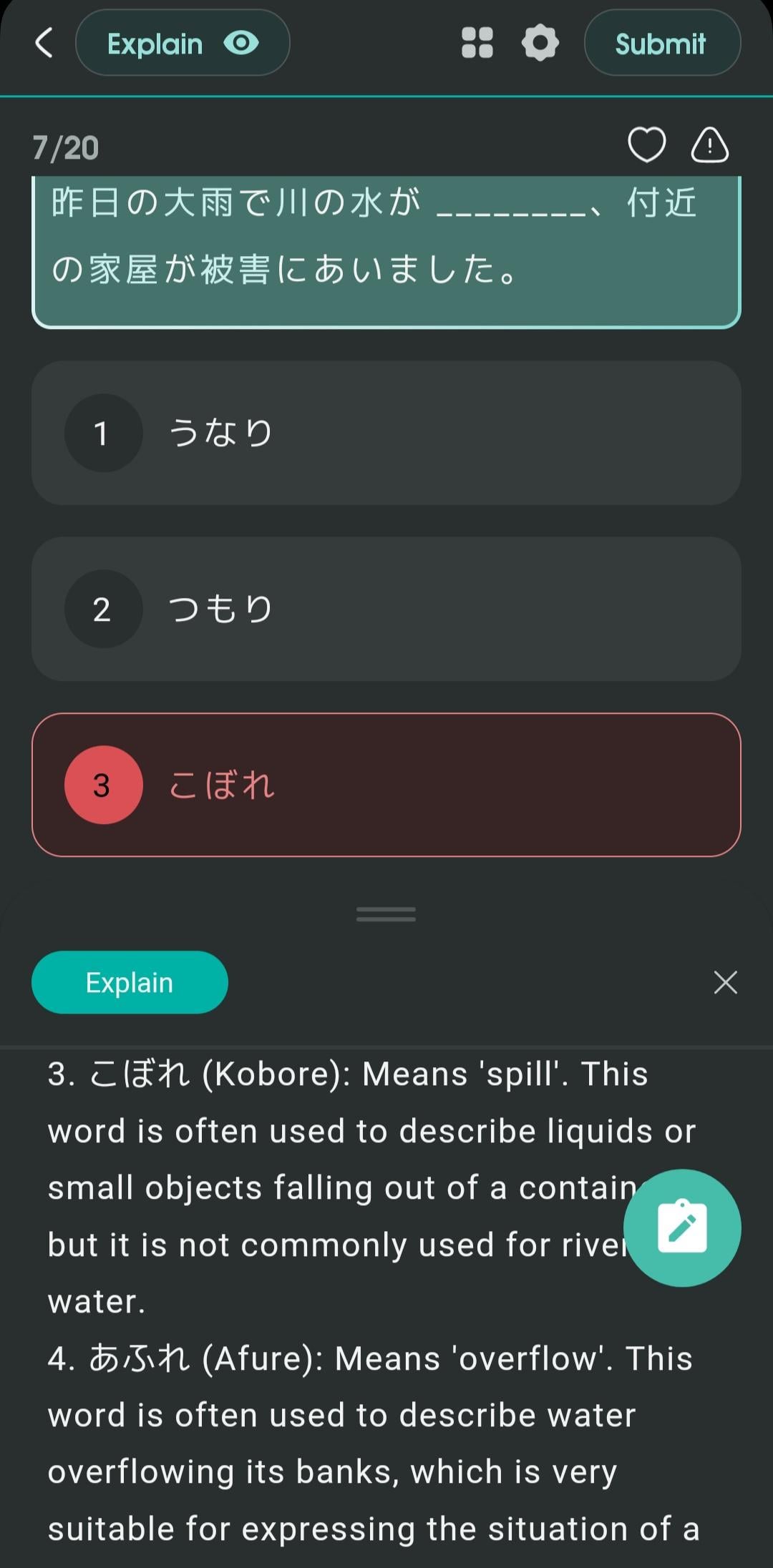Select answer 1 うなり
Viewport: 773px width, 1568px height.
coord(386,433)
